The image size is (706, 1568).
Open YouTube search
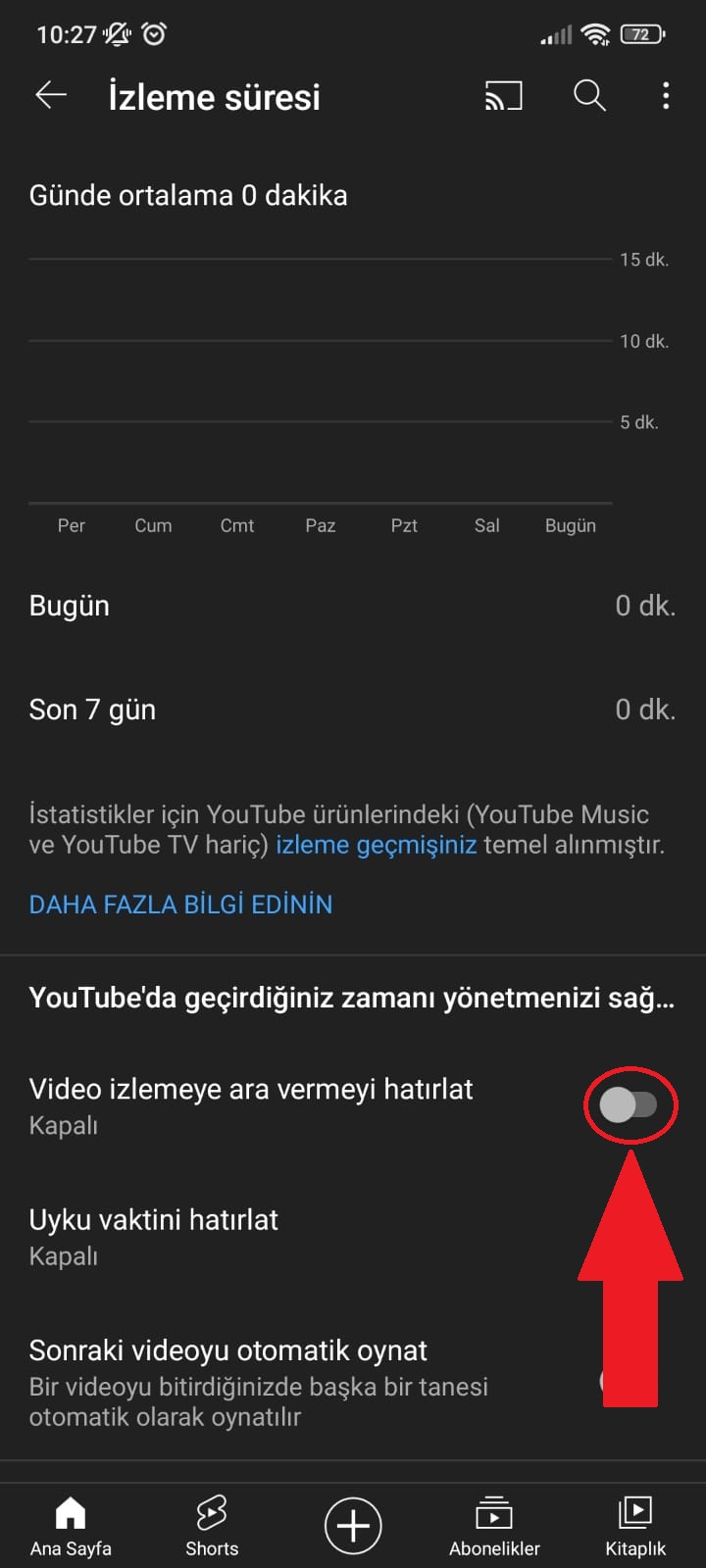(589, 95)
